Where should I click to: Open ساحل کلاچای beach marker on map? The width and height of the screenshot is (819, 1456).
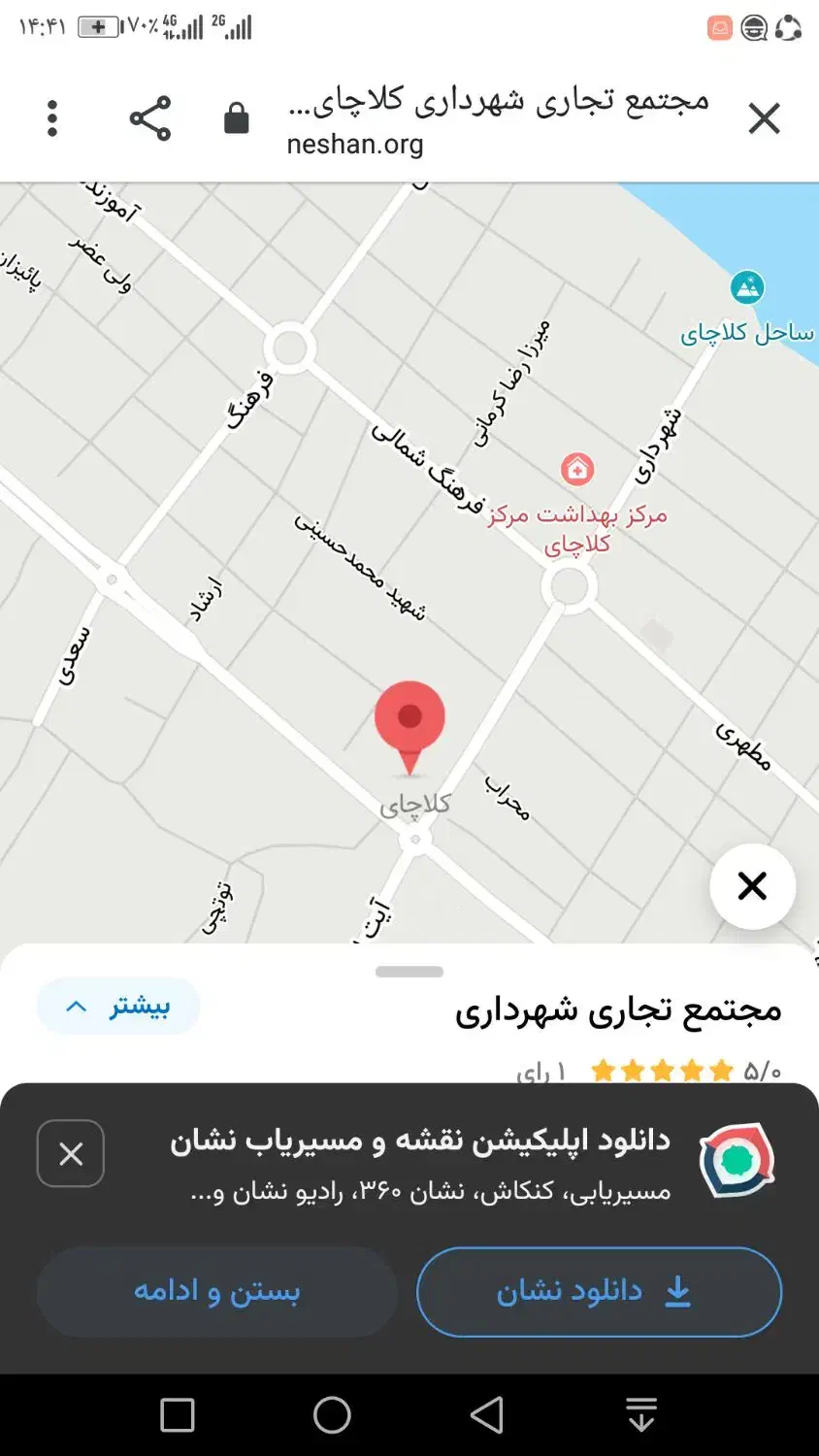(x=747, y=287)
